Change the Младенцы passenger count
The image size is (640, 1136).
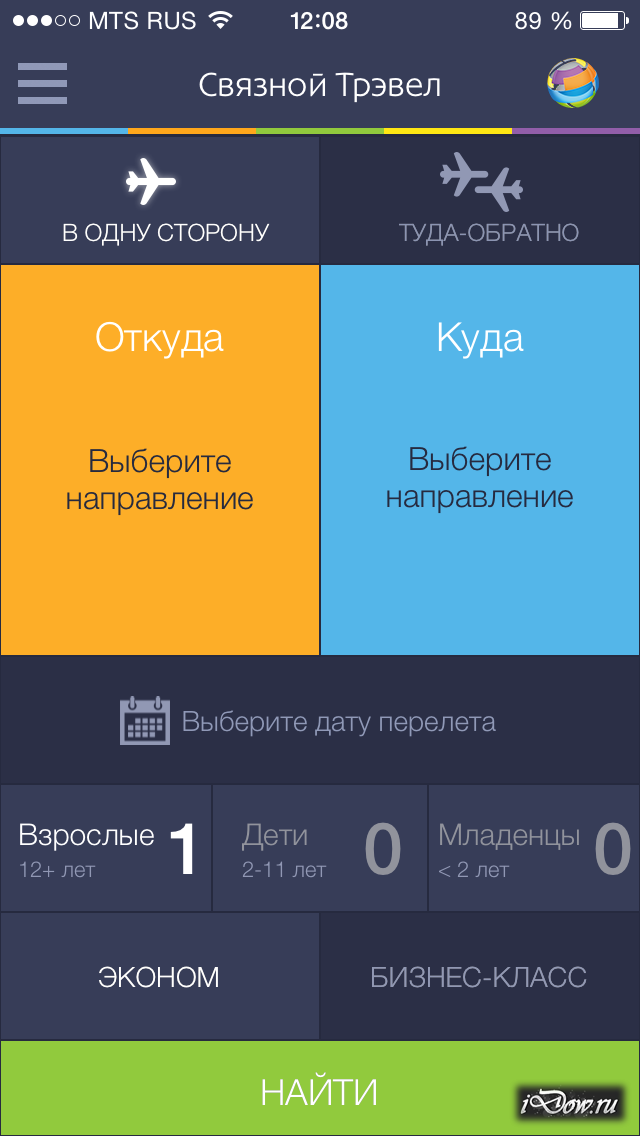534,849
